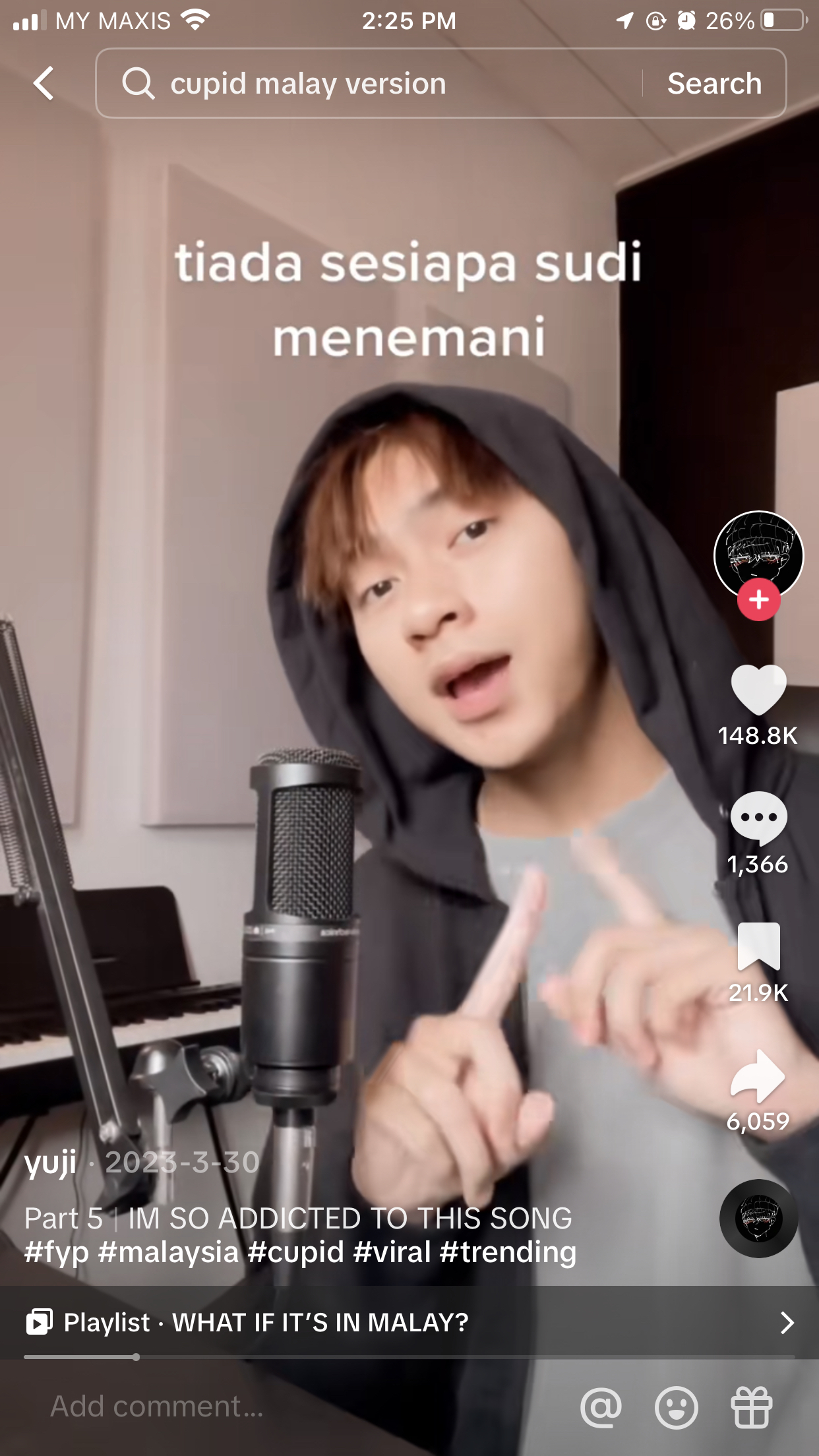Go back using the back arrow
819x1456 pixels.
(x=44, y=84)
